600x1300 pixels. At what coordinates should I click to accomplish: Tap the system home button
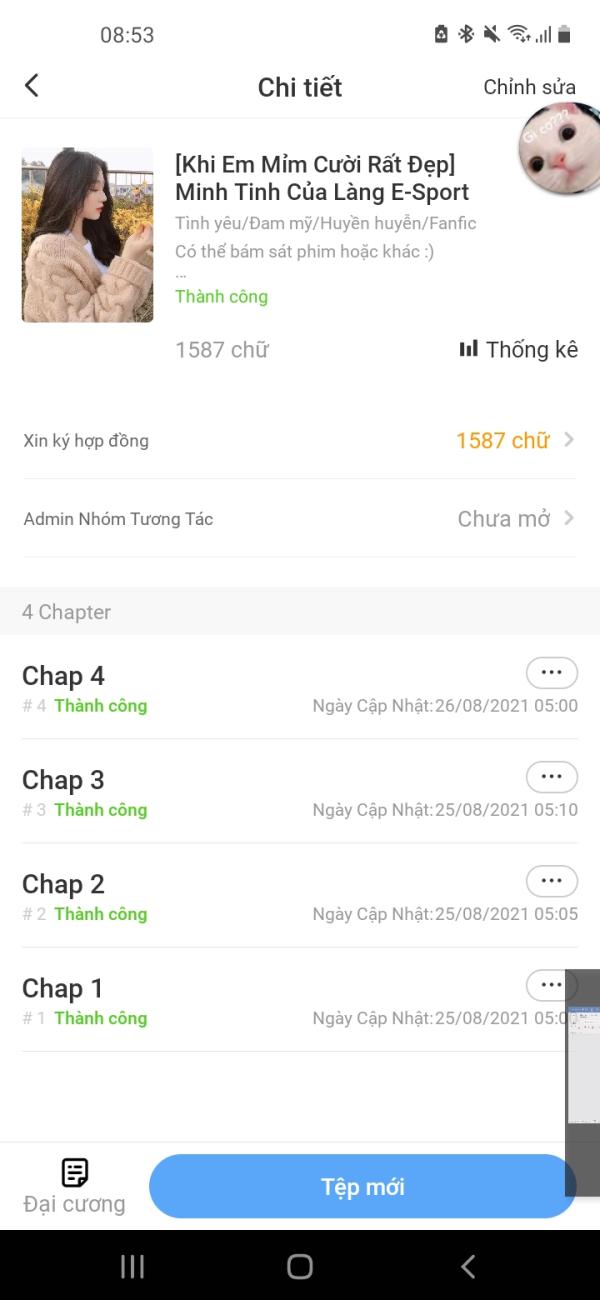[300, 1266]
